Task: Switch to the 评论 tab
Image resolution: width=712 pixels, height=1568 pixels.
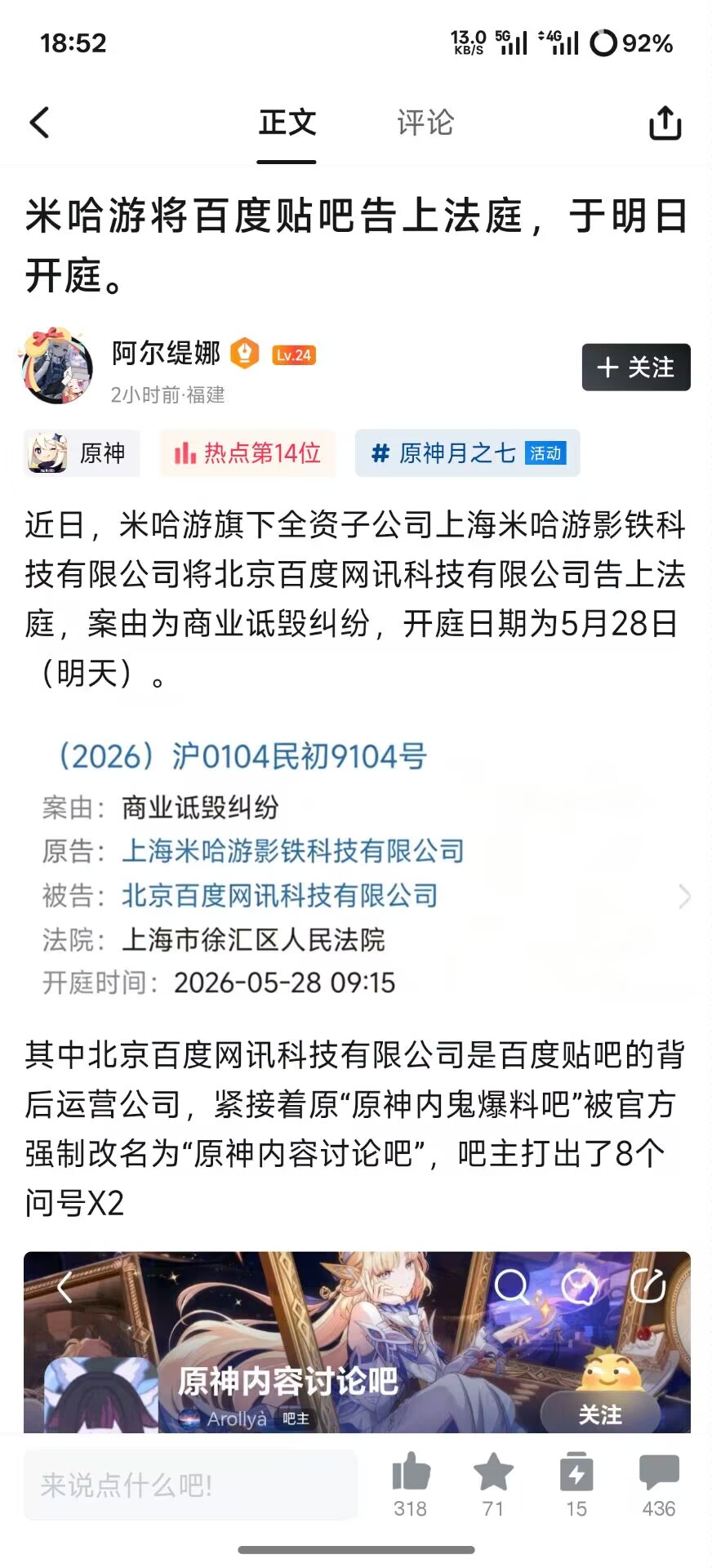Action: 425,122
